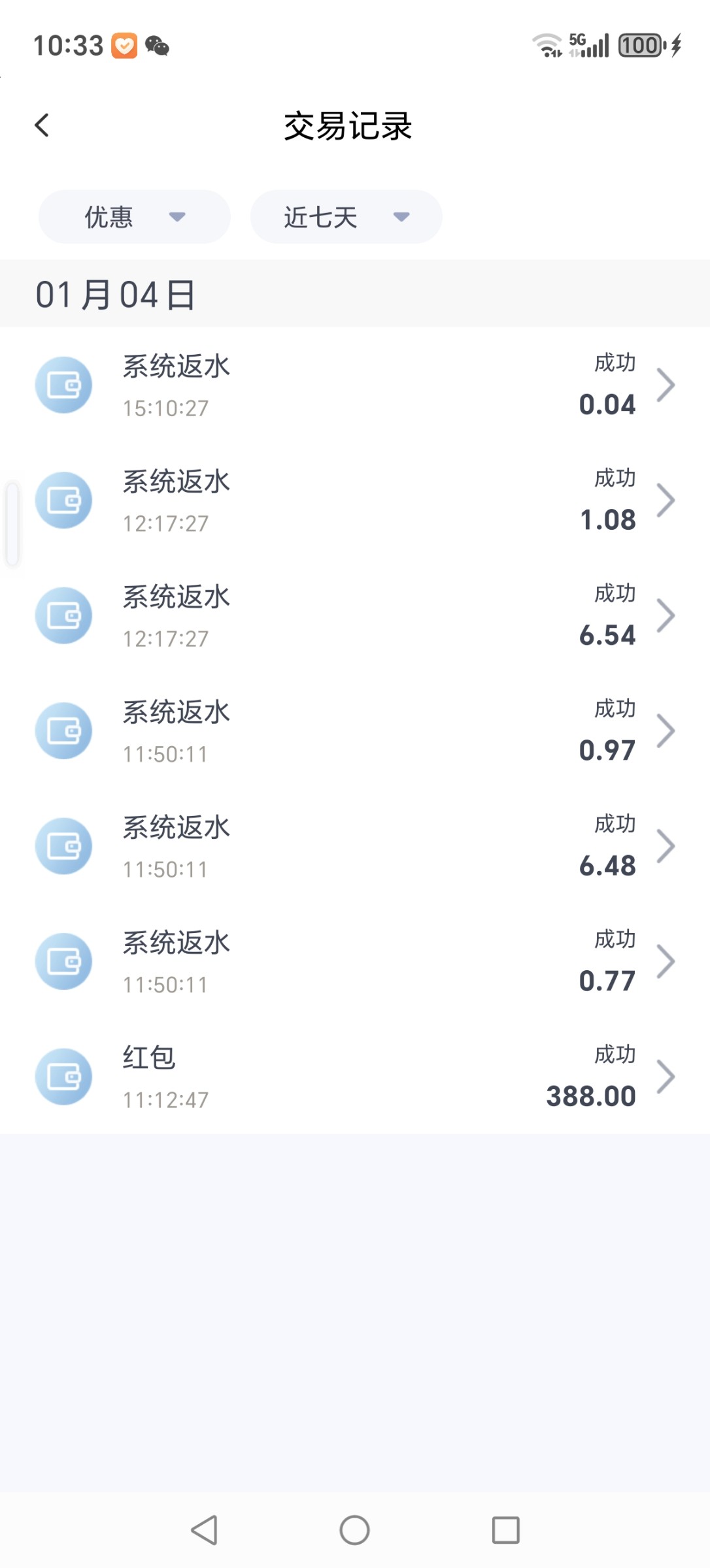Expand the 优惠 type dropdown
The height and width of the screenshot is (1568, 710).
click(134, 217)
